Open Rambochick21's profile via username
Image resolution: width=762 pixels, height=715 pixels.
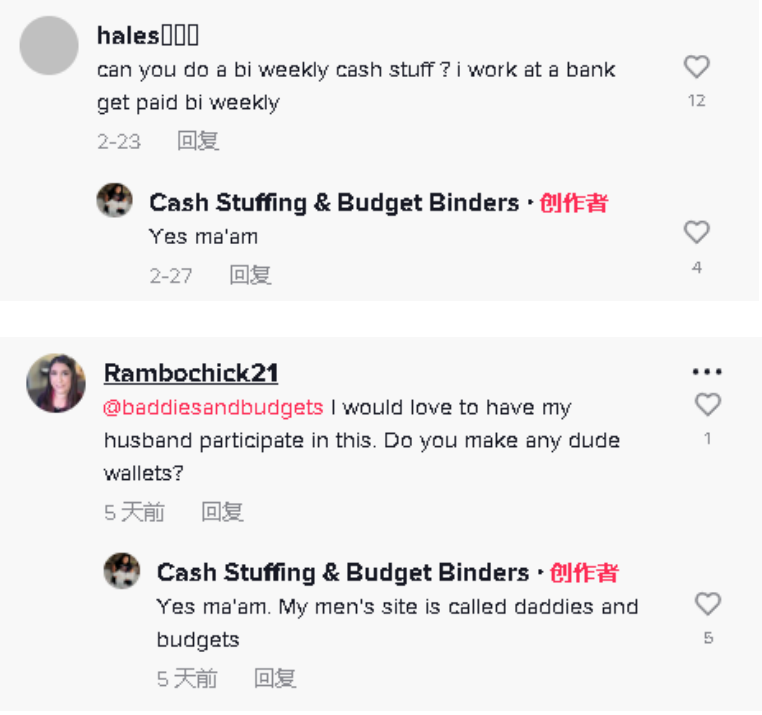[x=191, y=373]
